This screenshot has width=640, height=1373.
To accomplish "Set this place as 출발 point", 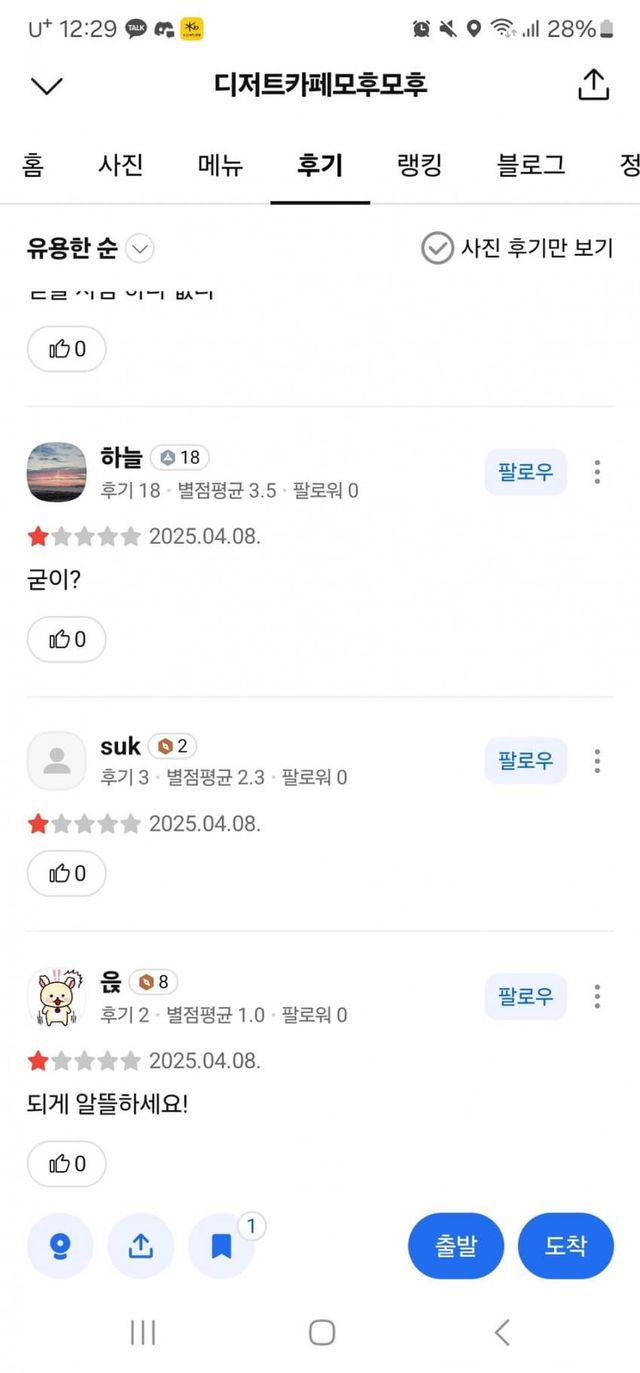I will click(456, 1246).
